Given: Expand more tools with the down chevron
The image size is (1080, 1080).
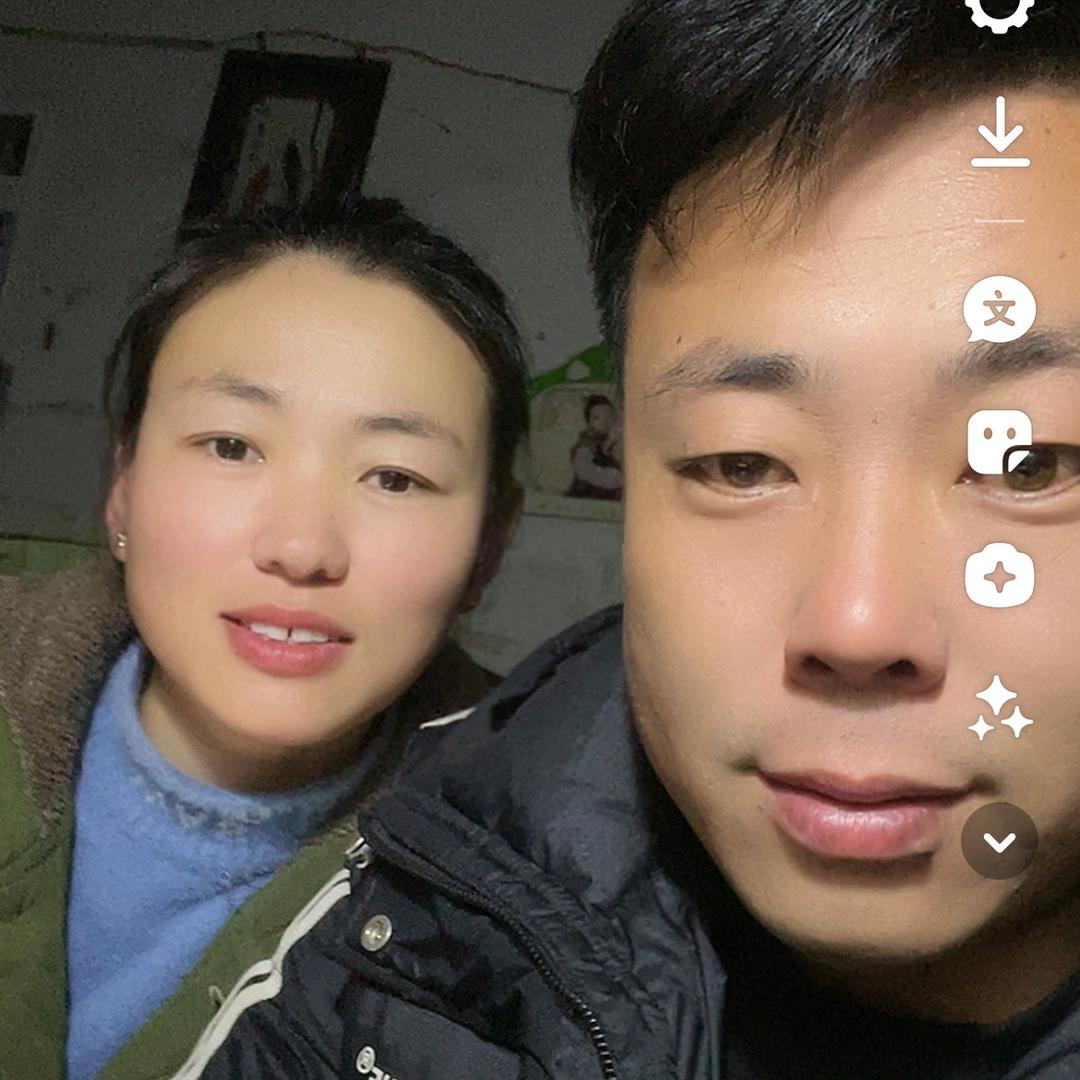Looking at the screenshot, I should (x=999, y=841).
